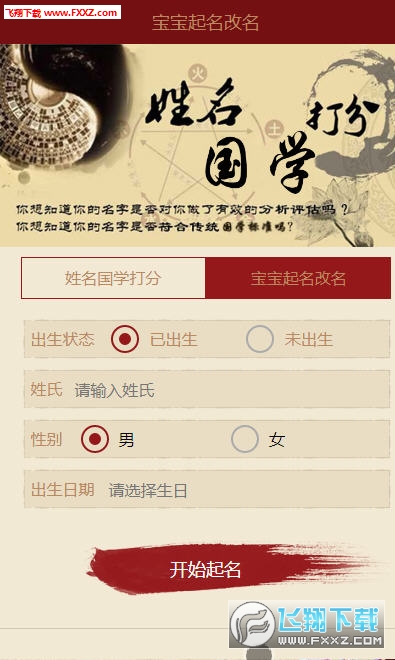The height and width of the screenshot is (660, 395).
Task: Enter a surname in 请输入姓氏 field
Action: coord(231,390)
